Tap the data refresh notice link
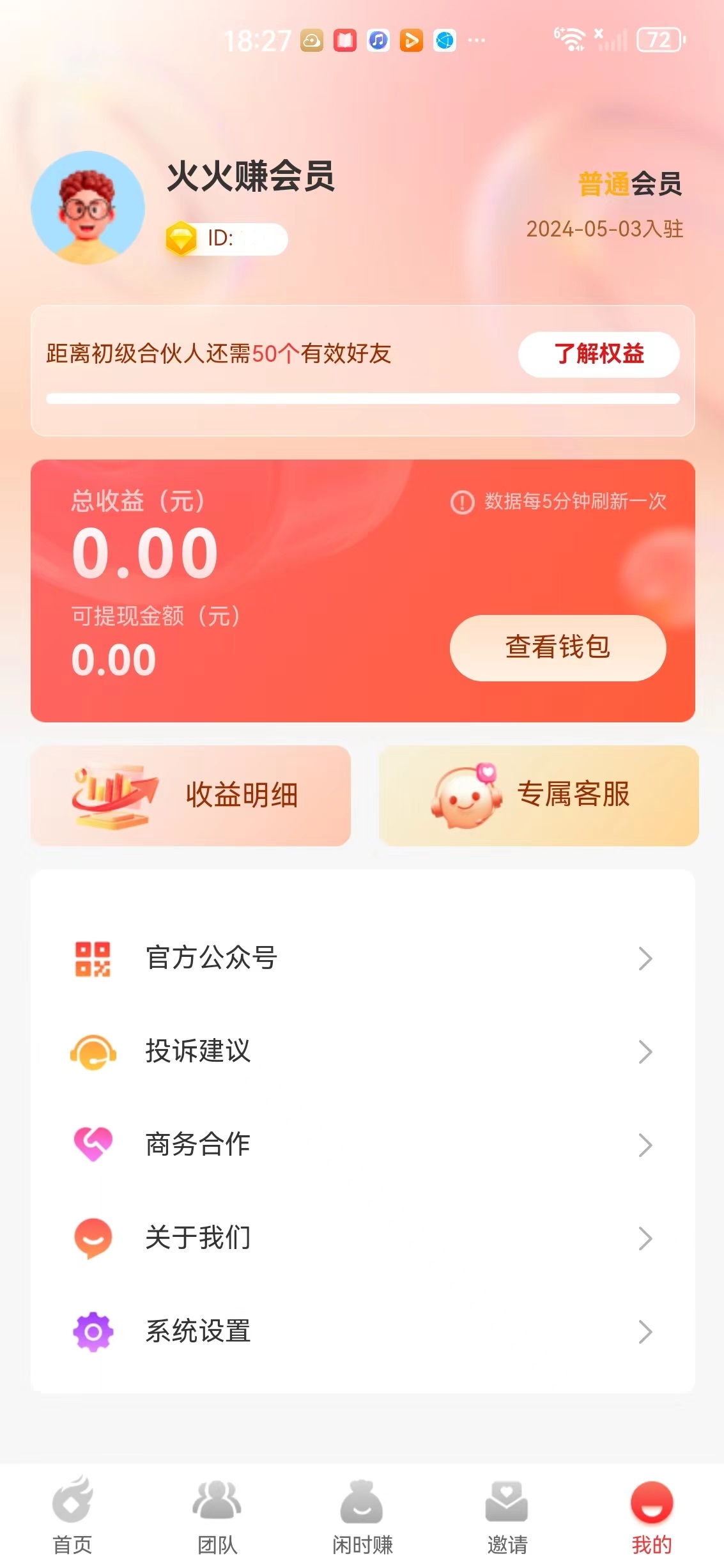This screenshot has height=1568, width=724. (x=559, y=502)
